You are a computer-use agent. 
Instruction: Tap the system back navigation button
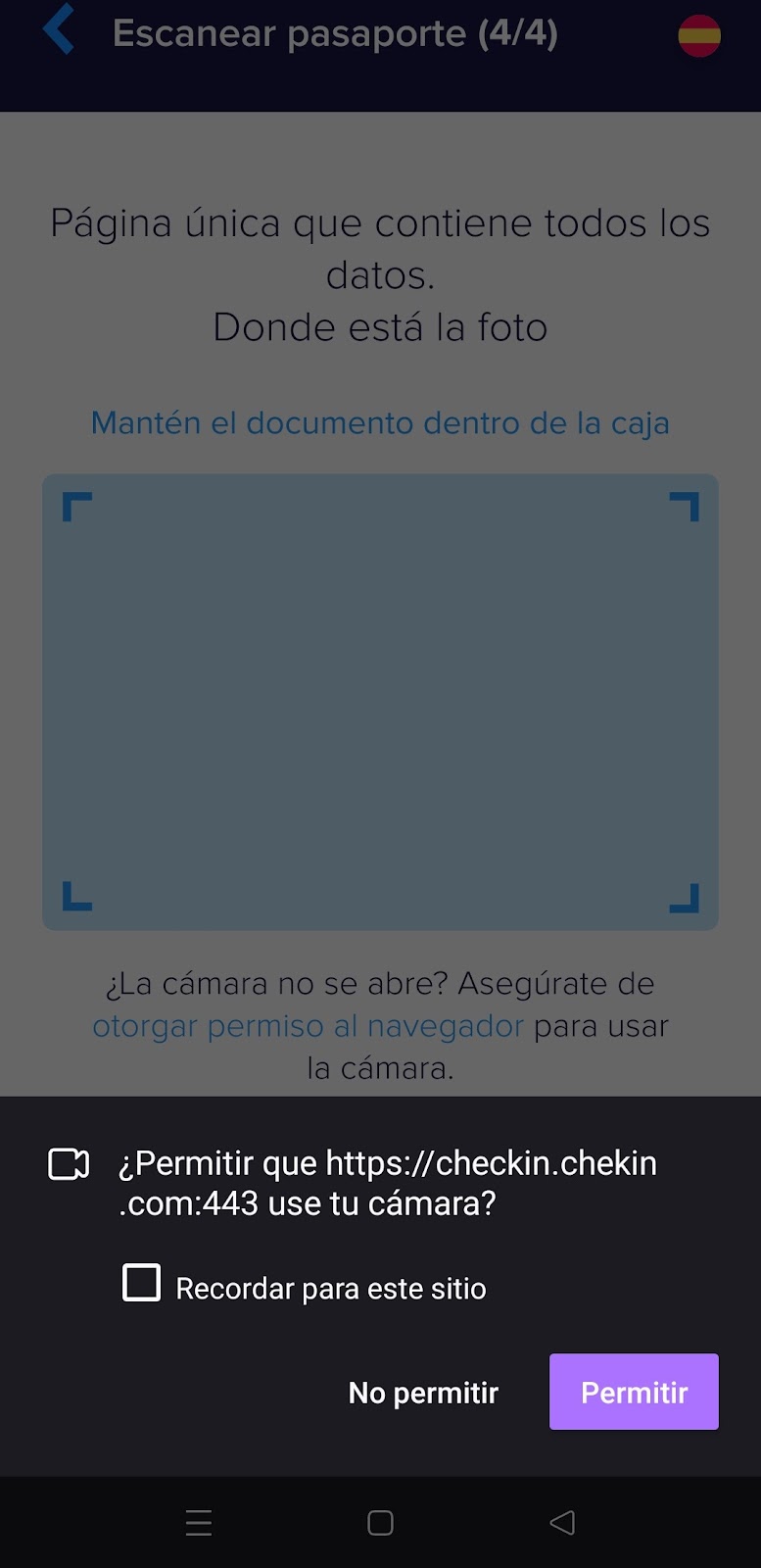tap(562, 1522)
